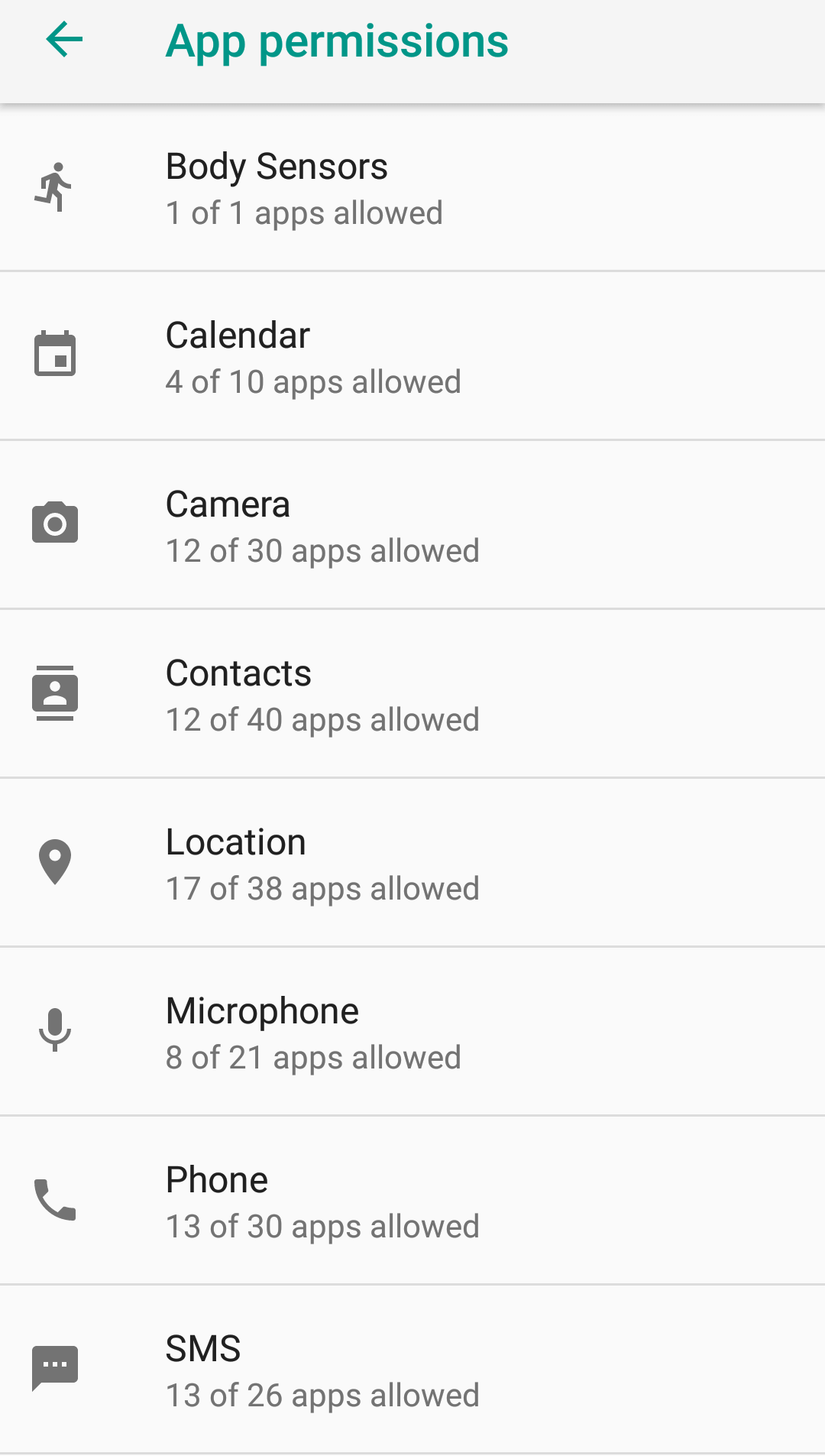Go back using the top arrow

pos(64,40)
